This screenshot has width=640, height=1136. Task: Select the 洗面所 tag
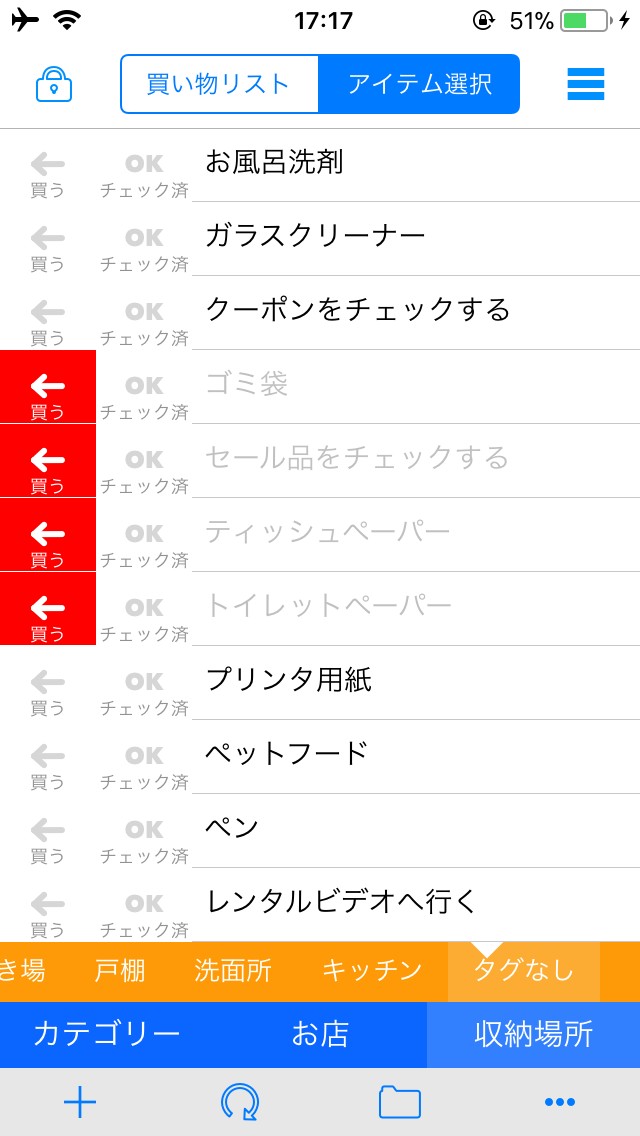233,971
